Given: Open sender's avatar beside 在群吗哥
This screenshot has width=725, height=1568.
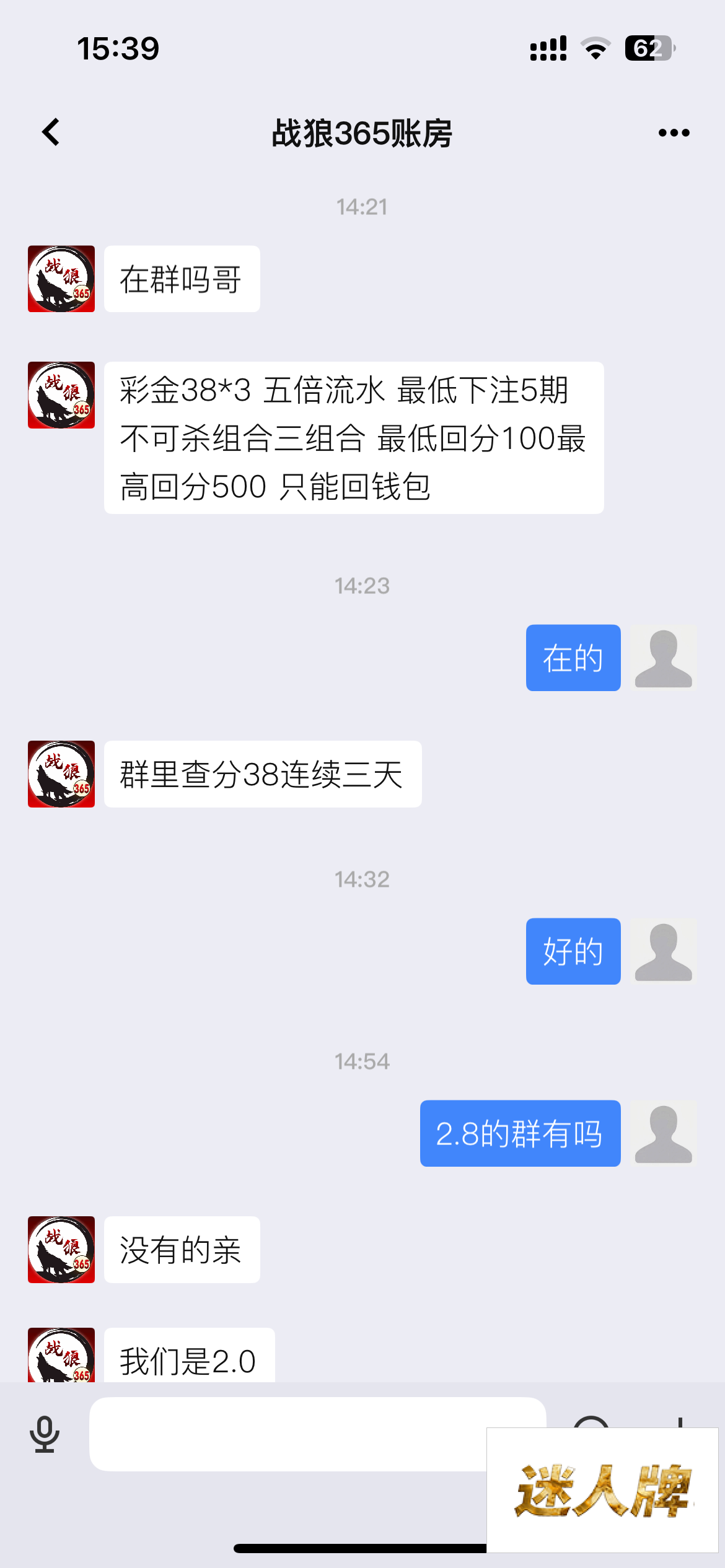Looking at the screenshot, I should (61, 279).
